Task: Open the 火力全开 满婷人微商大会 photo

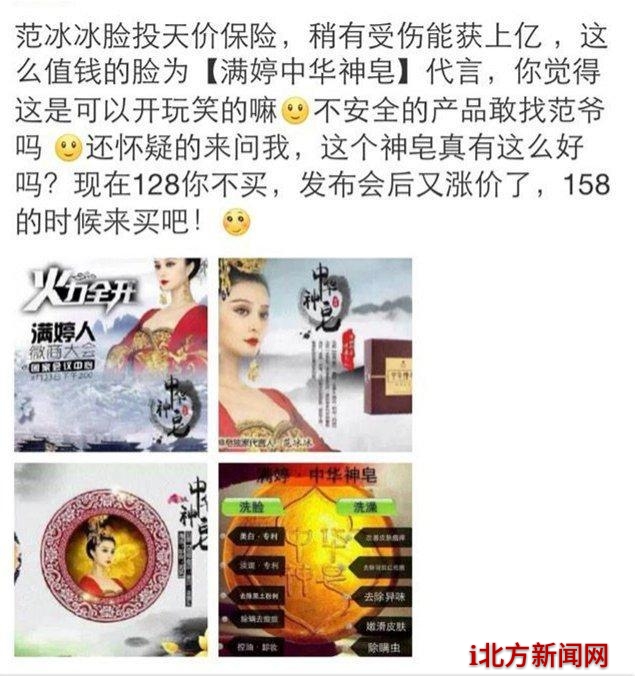Action: click(x=111, y=355)
